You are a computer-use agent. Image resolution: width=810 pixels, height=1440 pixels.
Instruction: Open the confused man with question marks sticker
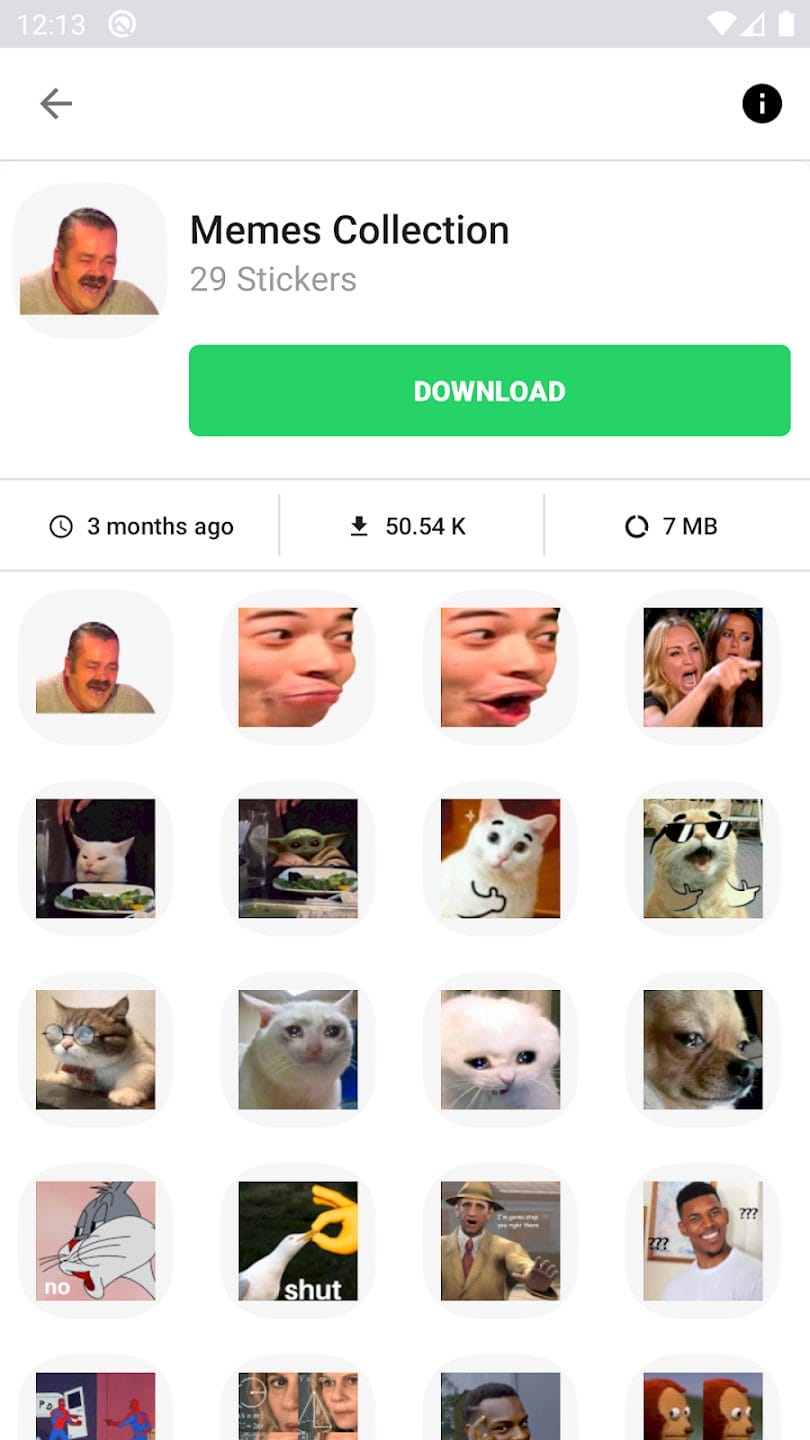click(702, 1240)
